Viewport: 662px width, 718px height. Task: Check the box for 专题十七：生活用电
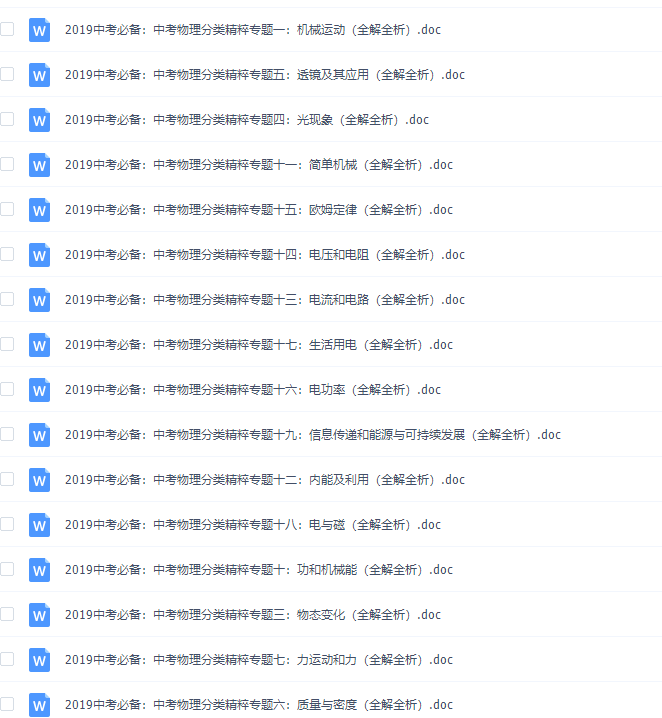(7, 344)
